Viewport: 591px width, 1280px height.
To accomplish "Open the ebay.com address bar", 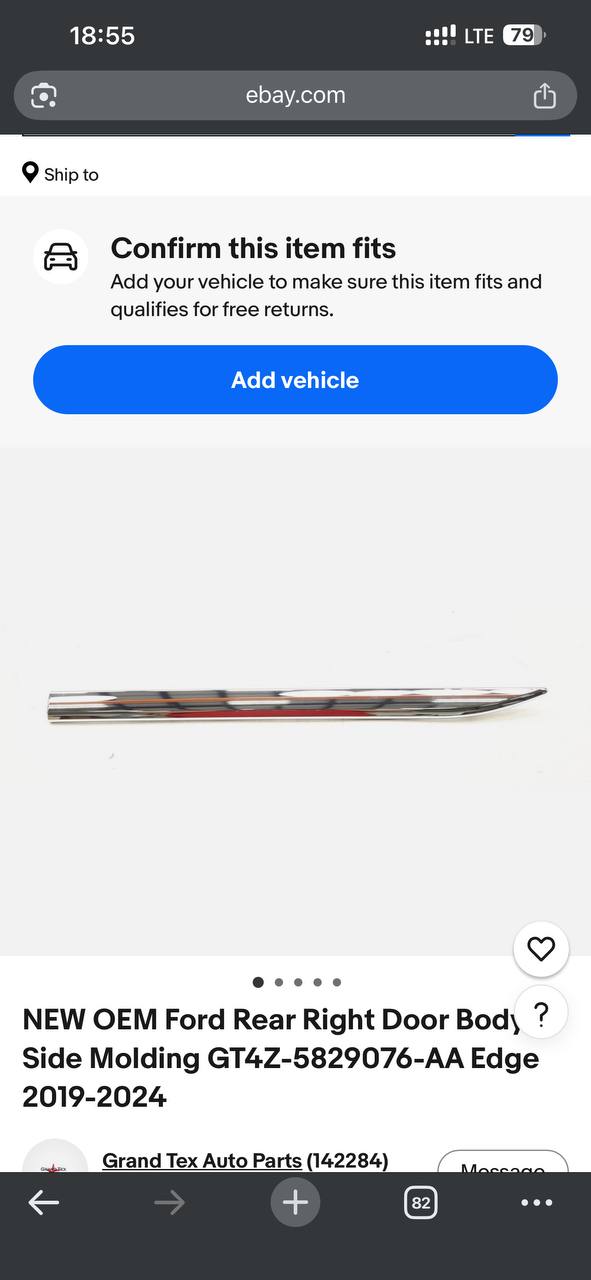I will (x=295, y=96).
